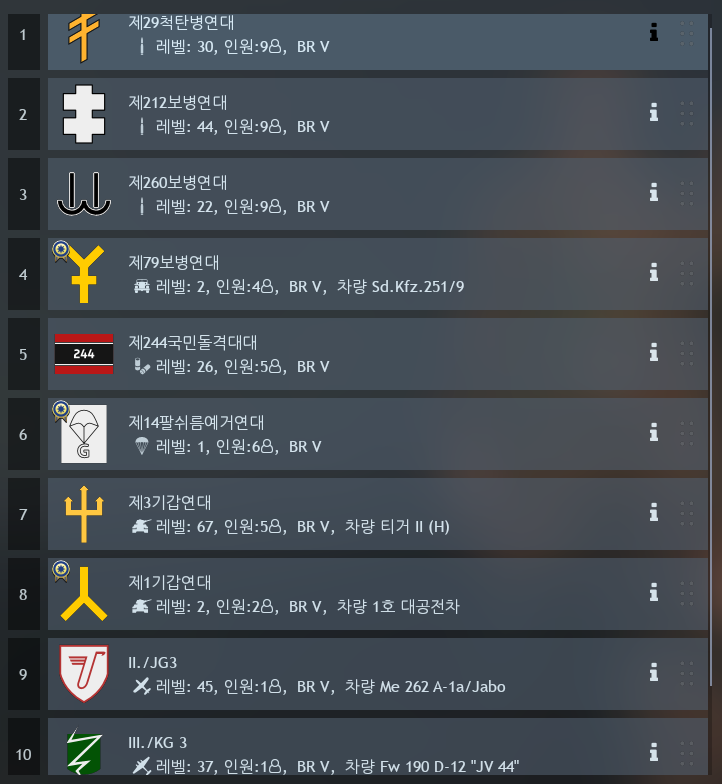Tap the info icon for 제1기갑연대
The image size is (722, 784).
click(654, 593)
